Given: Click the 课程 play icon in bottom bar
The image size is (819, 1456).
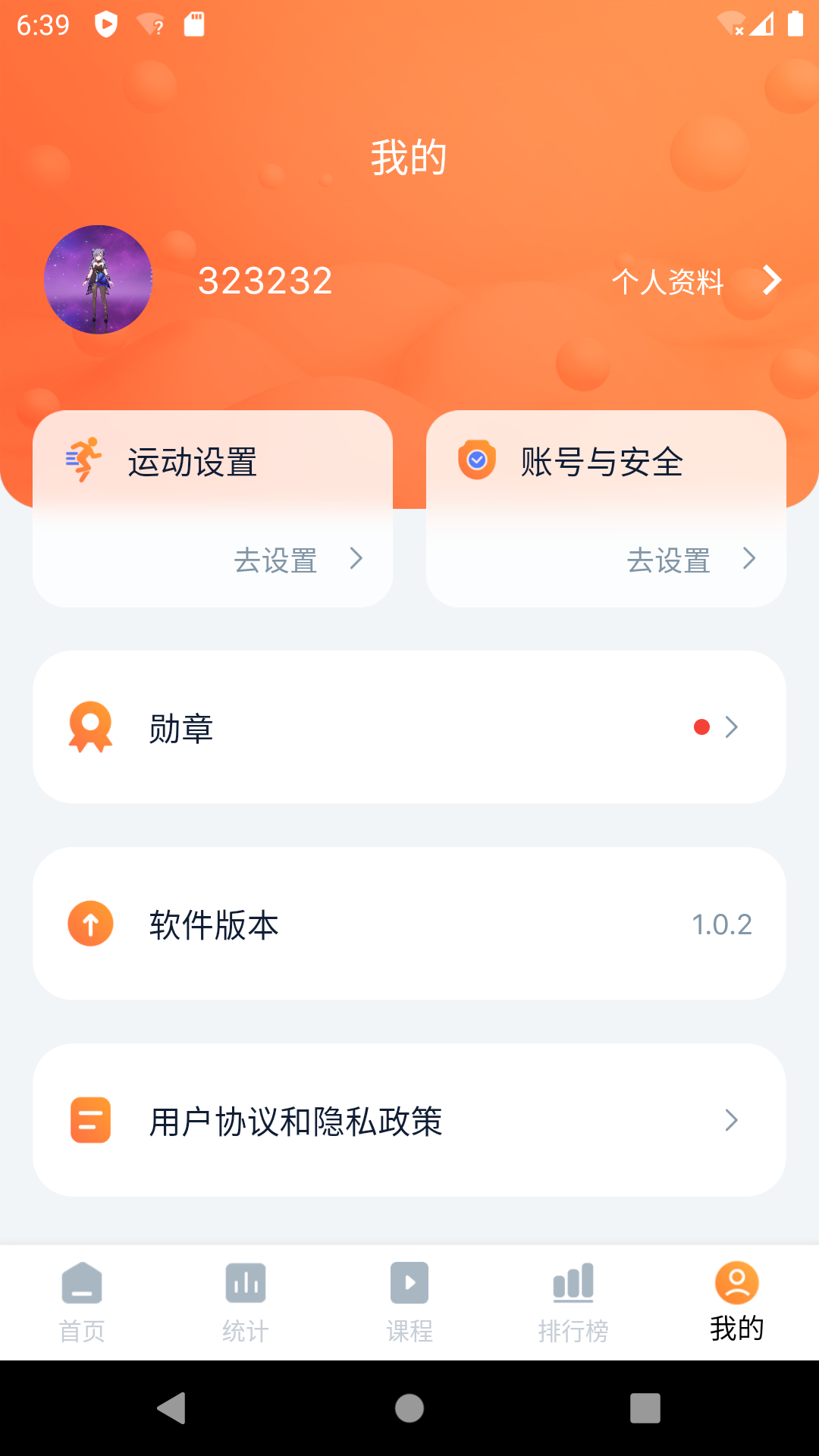Looking at the screenshot, I should 409,1283.
